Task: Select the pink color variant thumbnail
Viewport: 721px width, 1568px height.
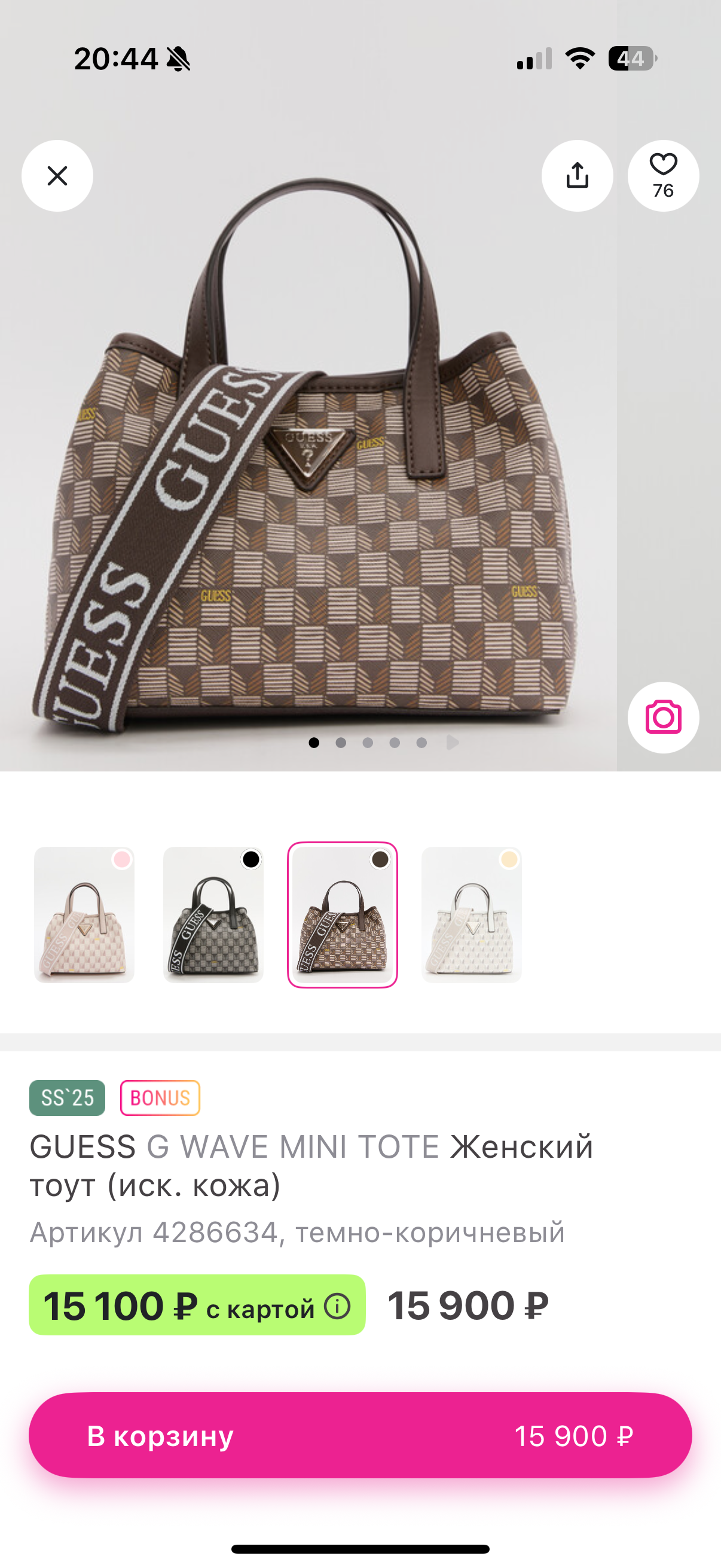Action: point(84,914)
